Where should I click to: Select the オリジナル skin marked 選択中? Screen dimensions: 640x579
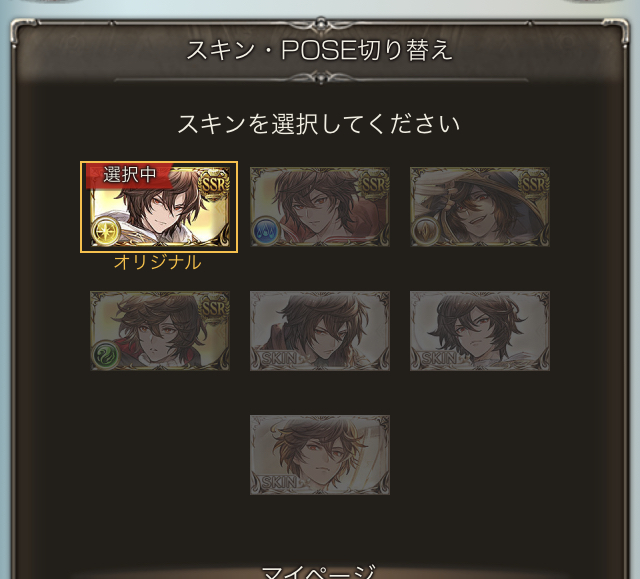pos(159,206)
